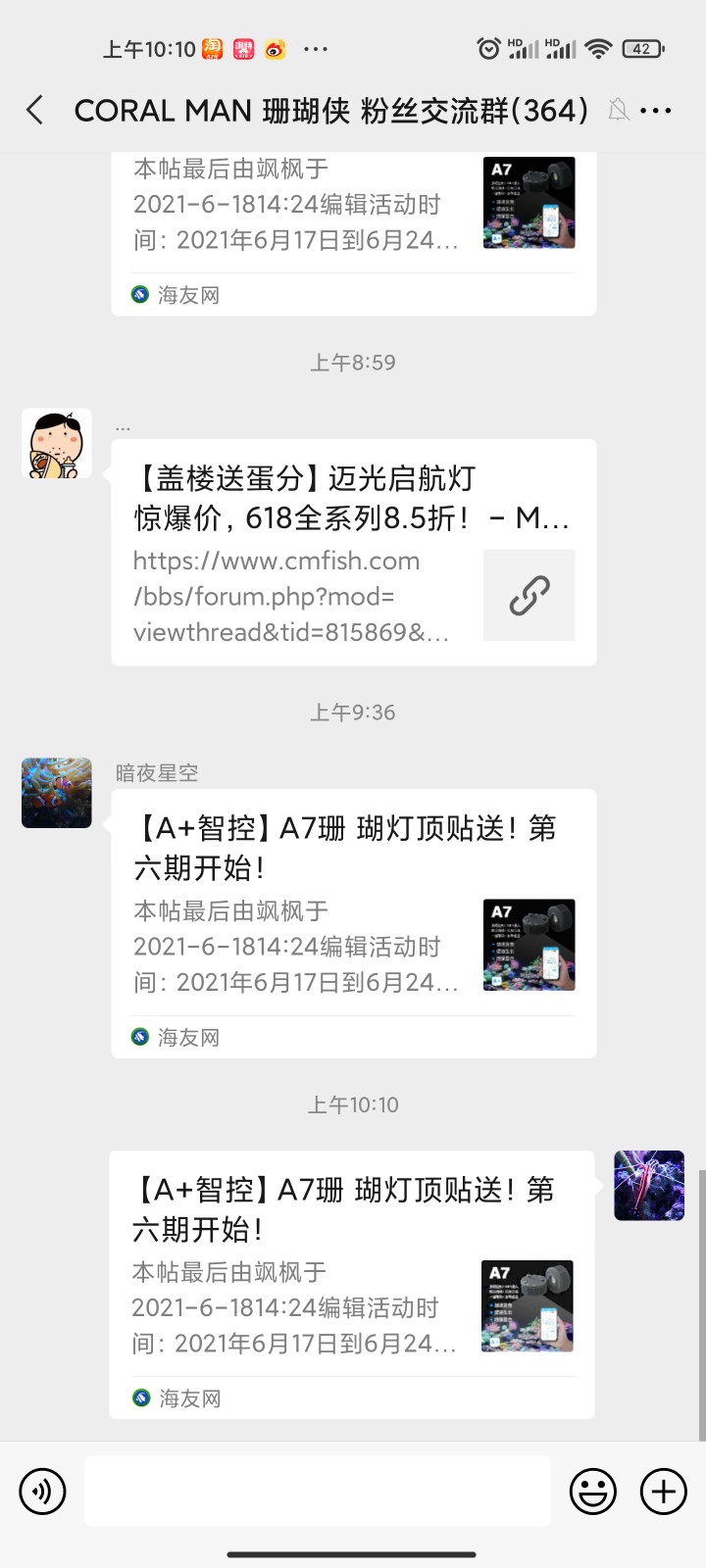Focus the message text field
706x1568 pixels.
pyautogui.click(x=317, y=1492)
